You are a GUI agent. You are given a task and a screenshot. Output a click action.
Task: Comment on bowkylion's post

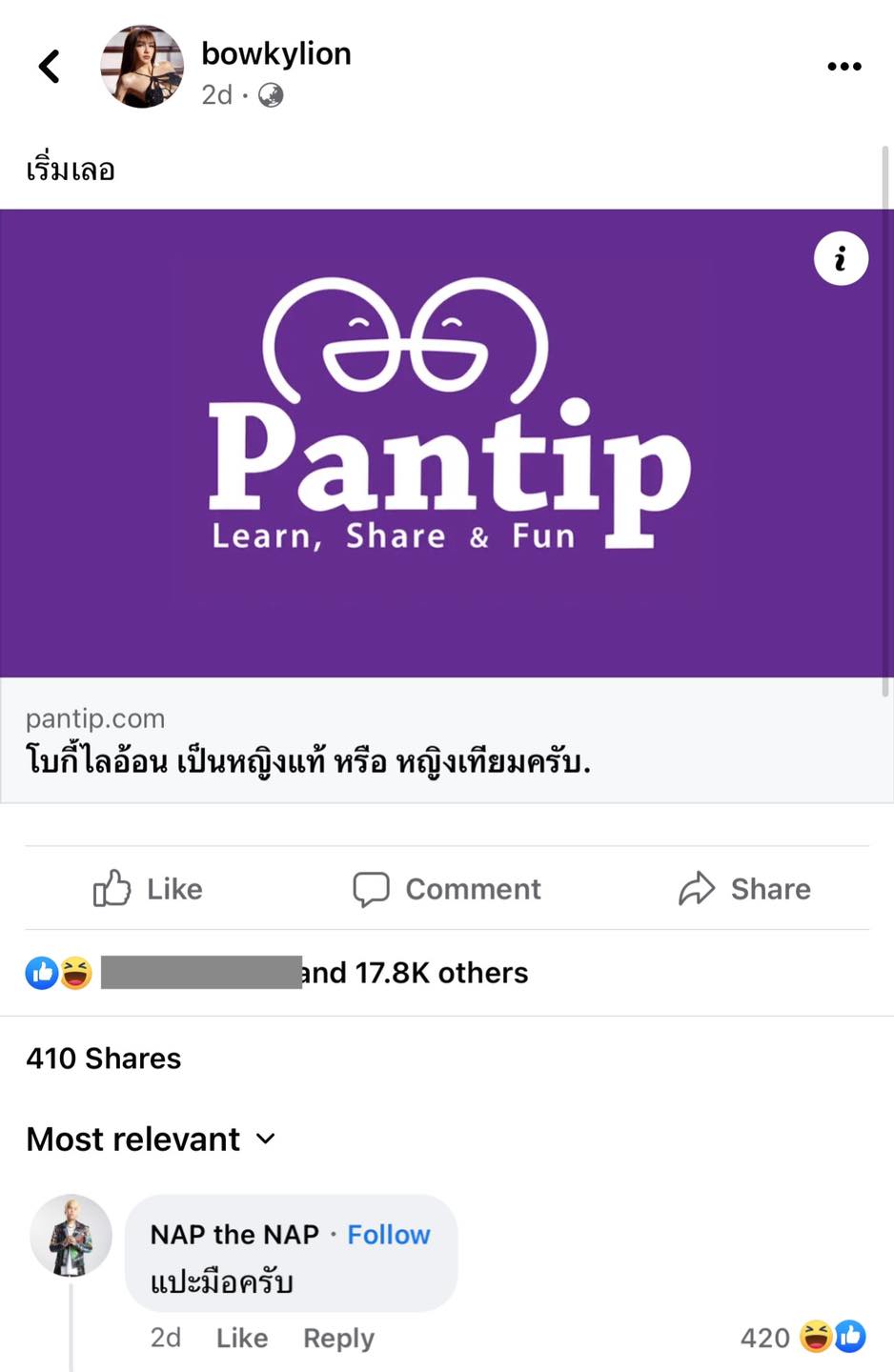(x=446, y=889)
